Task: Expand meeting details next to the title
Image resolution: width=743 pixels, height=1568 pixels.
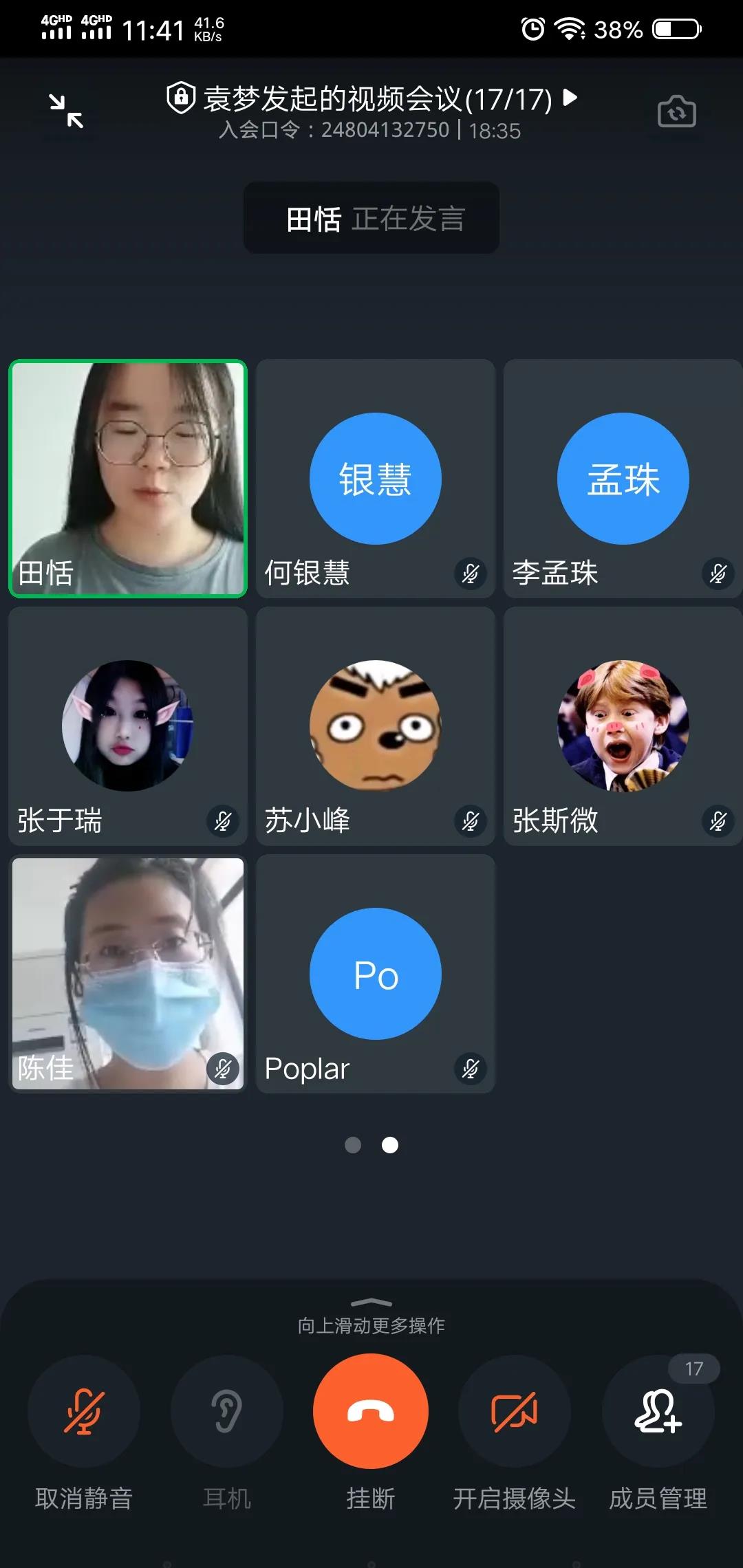Action: click(570, 98)
